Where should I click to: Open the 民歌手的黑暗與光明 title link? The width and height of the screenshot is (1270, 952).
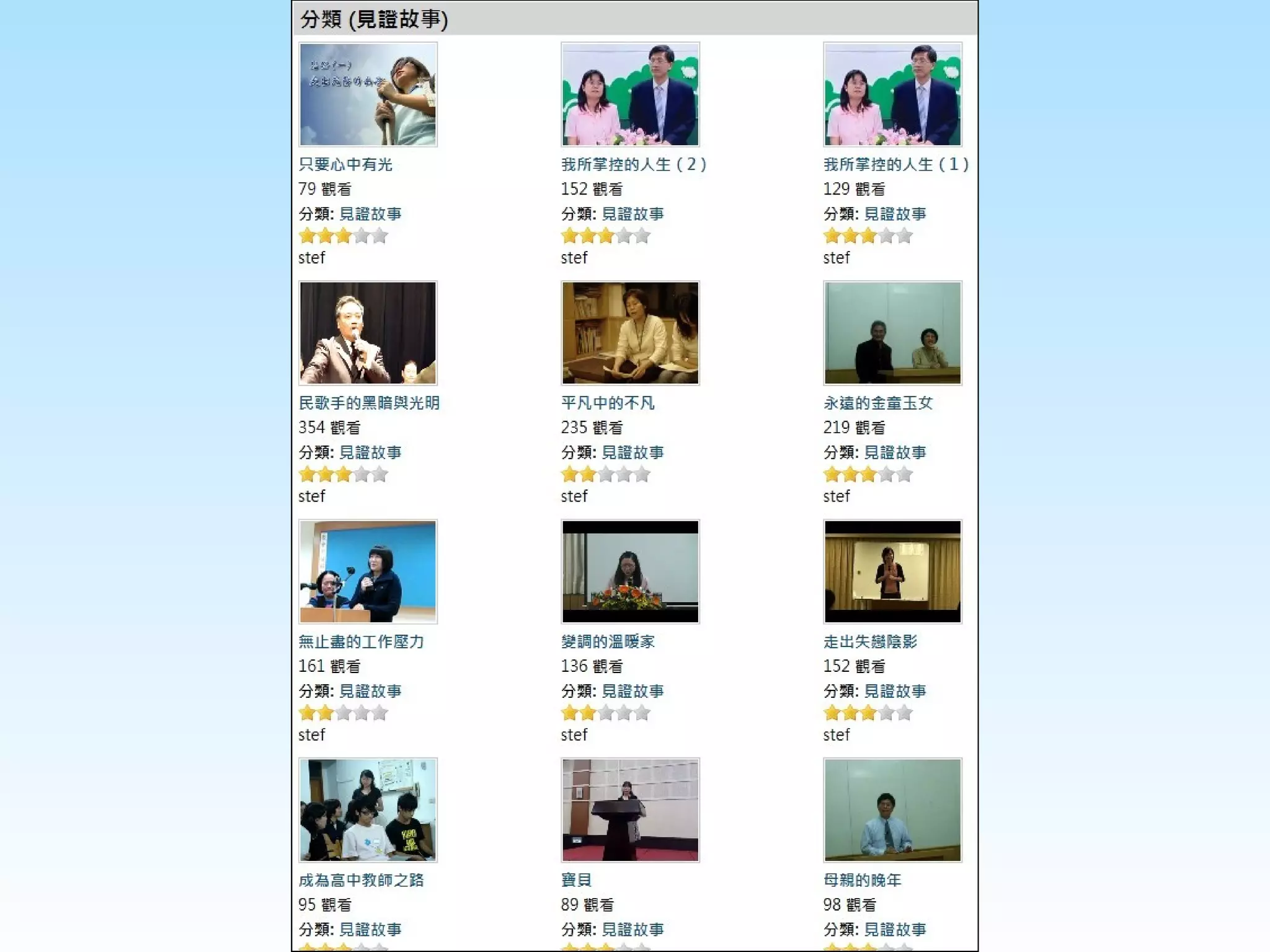tap(369, 403)
